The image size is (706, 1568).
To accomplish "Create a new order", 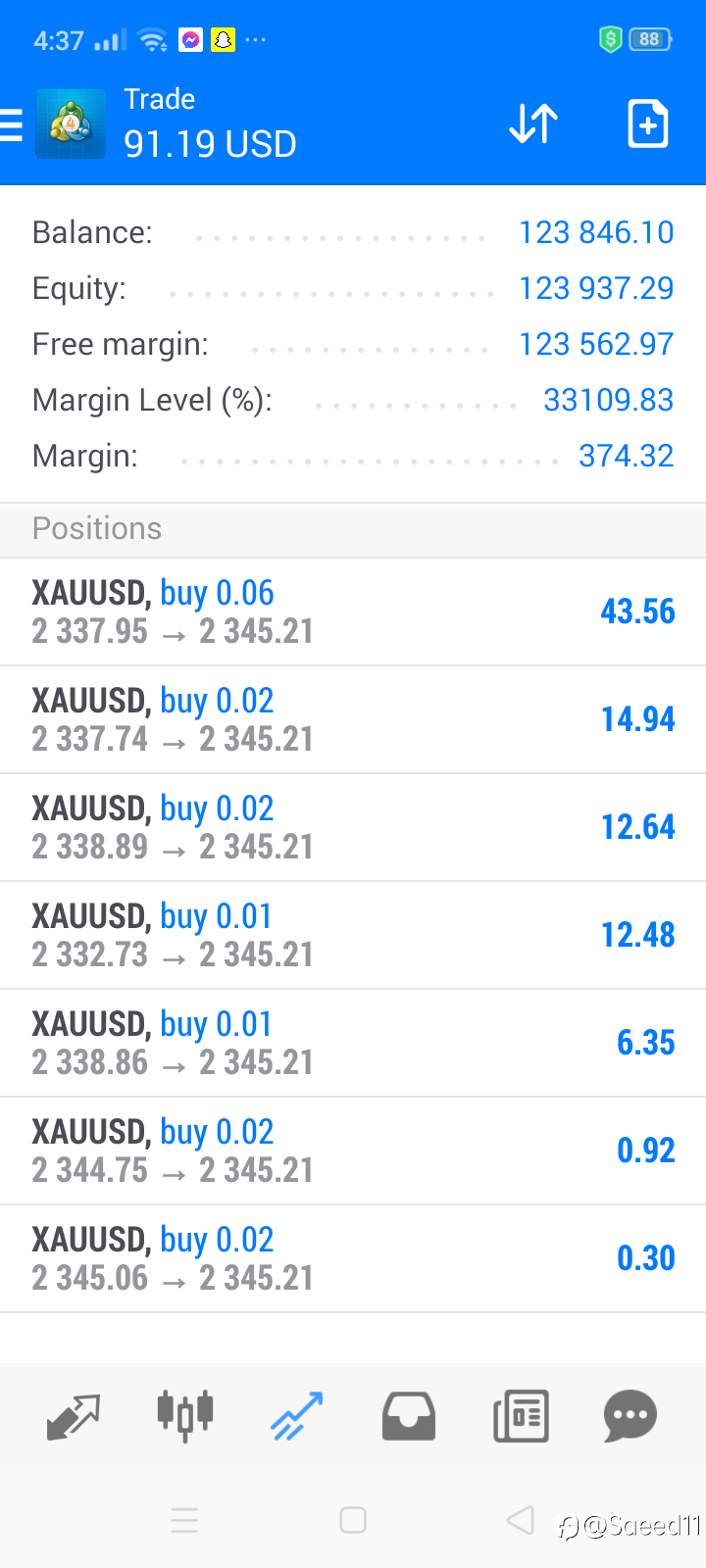I will coord(647,124).
